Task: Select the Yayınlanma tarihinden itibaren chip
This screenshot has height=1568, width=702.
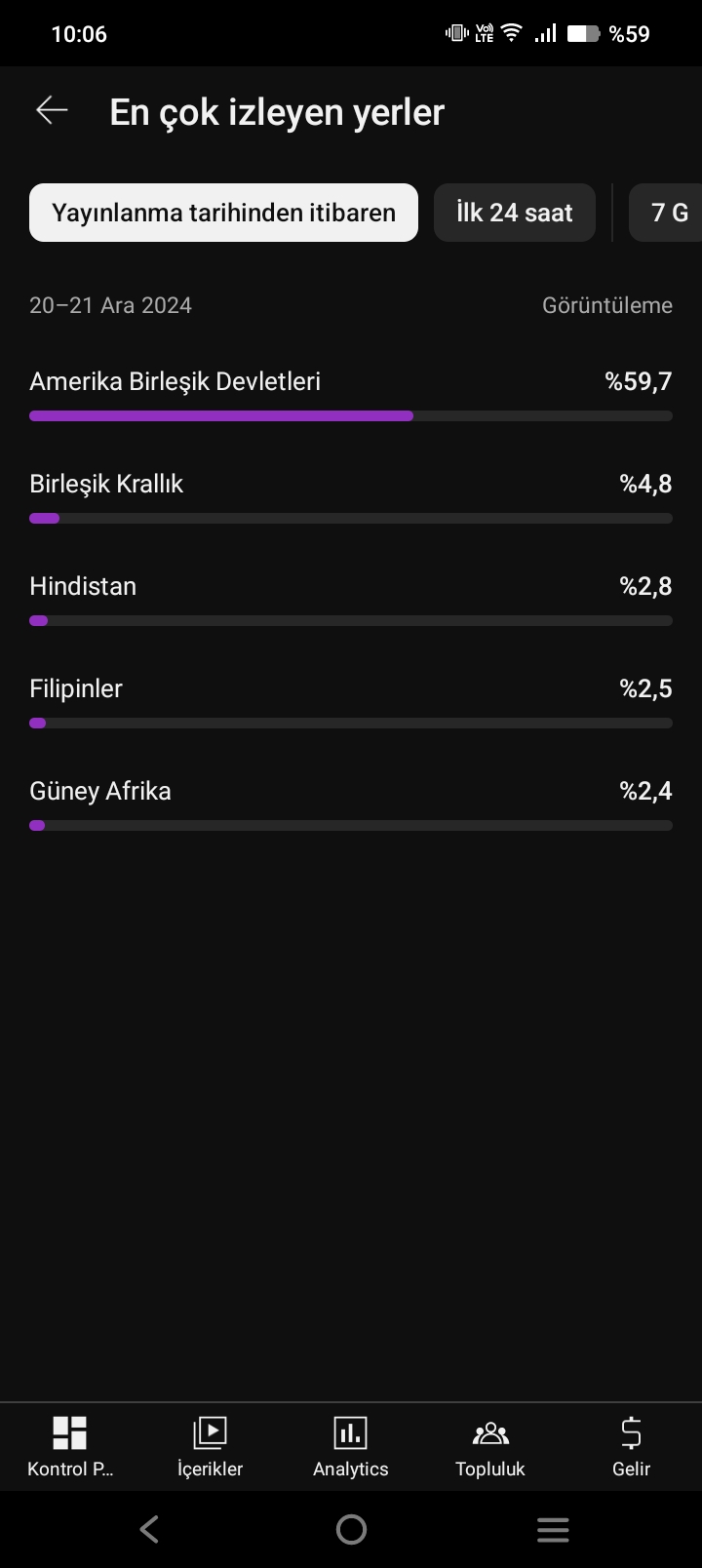Action: [223, 213]
